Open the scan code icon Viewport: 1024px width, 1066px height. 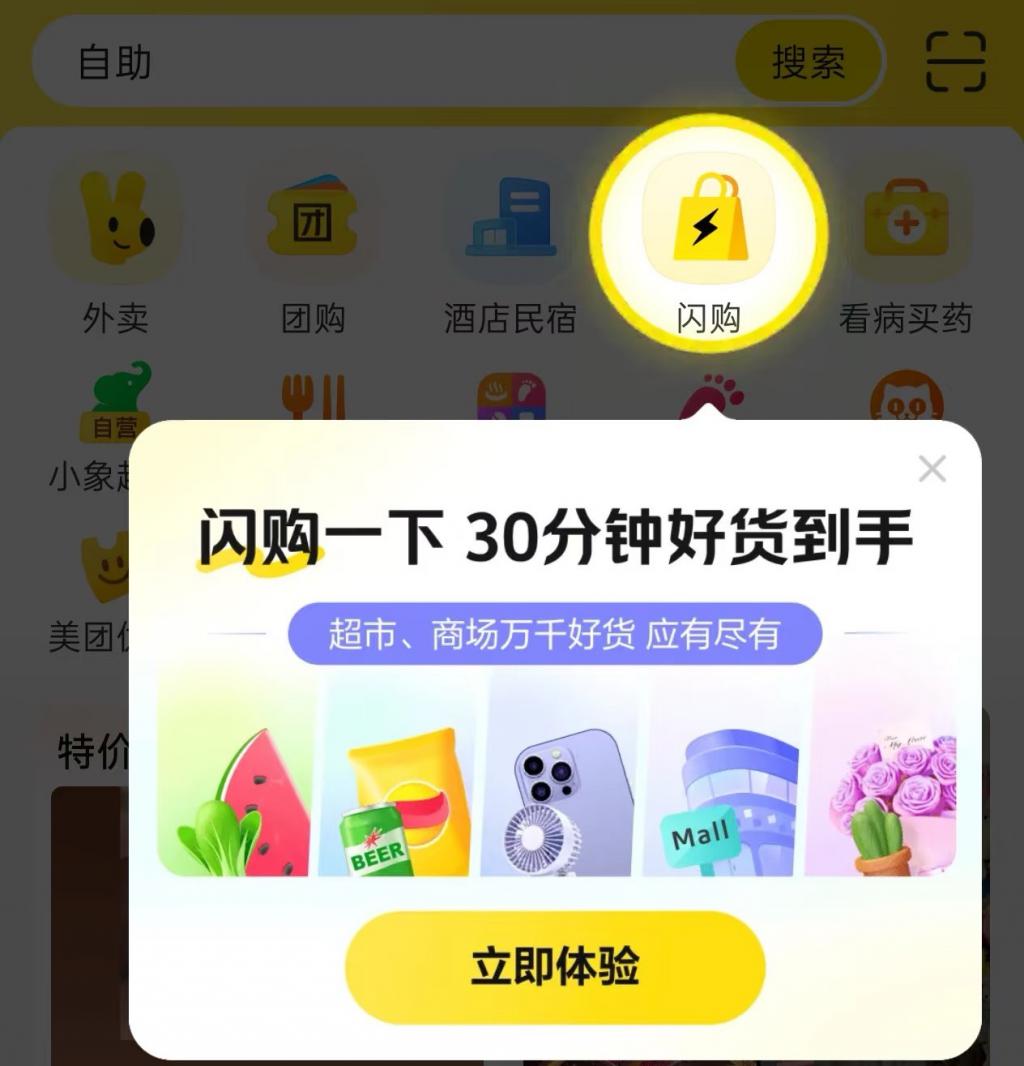[x=955, y=62]
